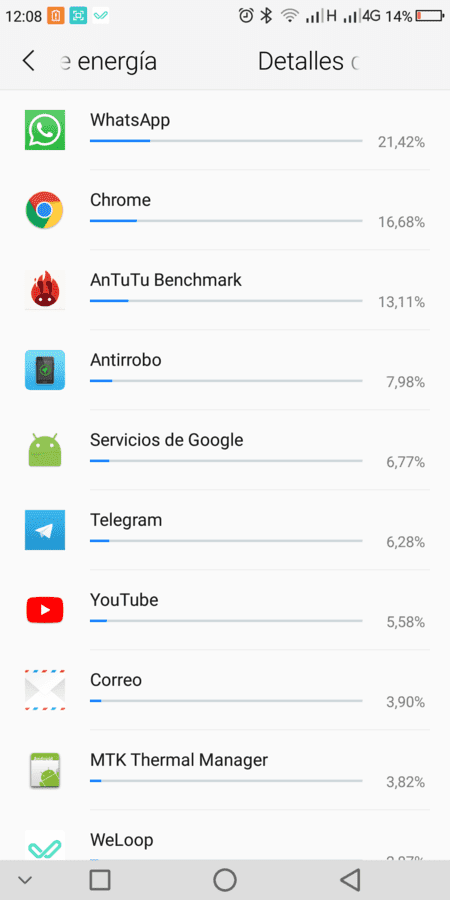Switch to the Detalles tab
The width and height of the screenshot is (450, 900).
[308, 61]
